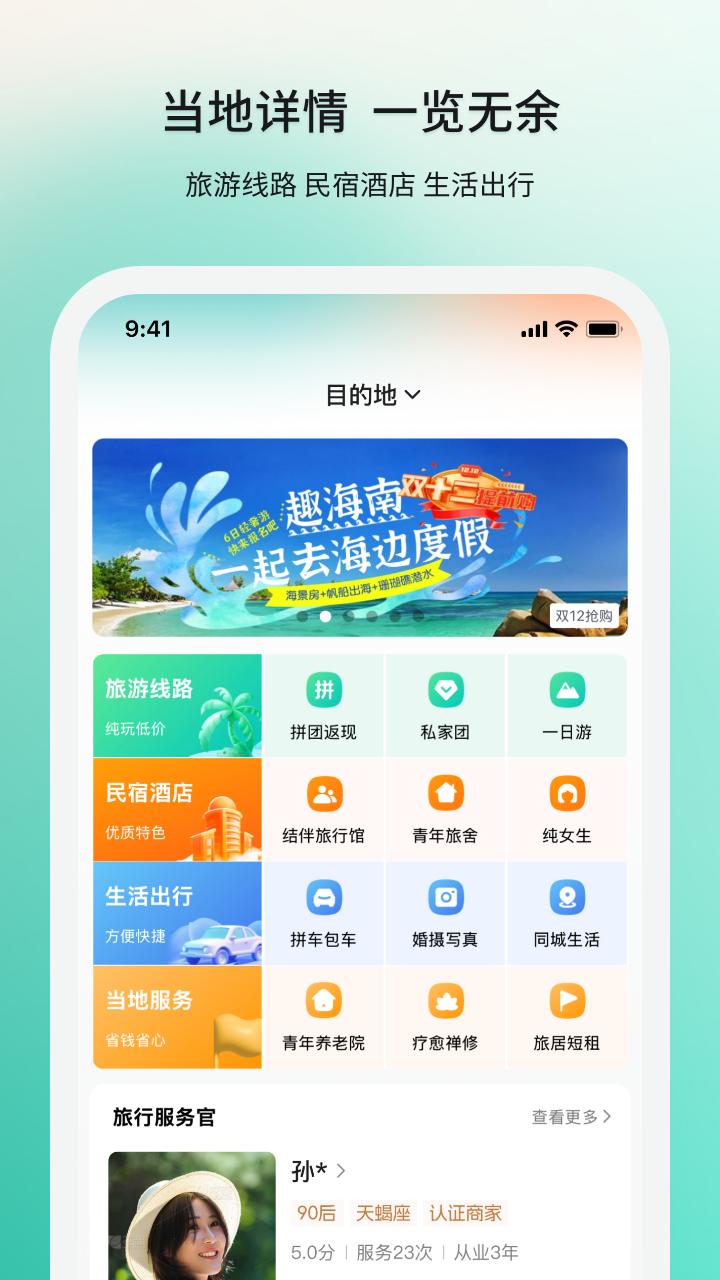The image size is (720, 1280).
Task: Open the 目的地 destination dropdown
Action: (x=370, y=394)
